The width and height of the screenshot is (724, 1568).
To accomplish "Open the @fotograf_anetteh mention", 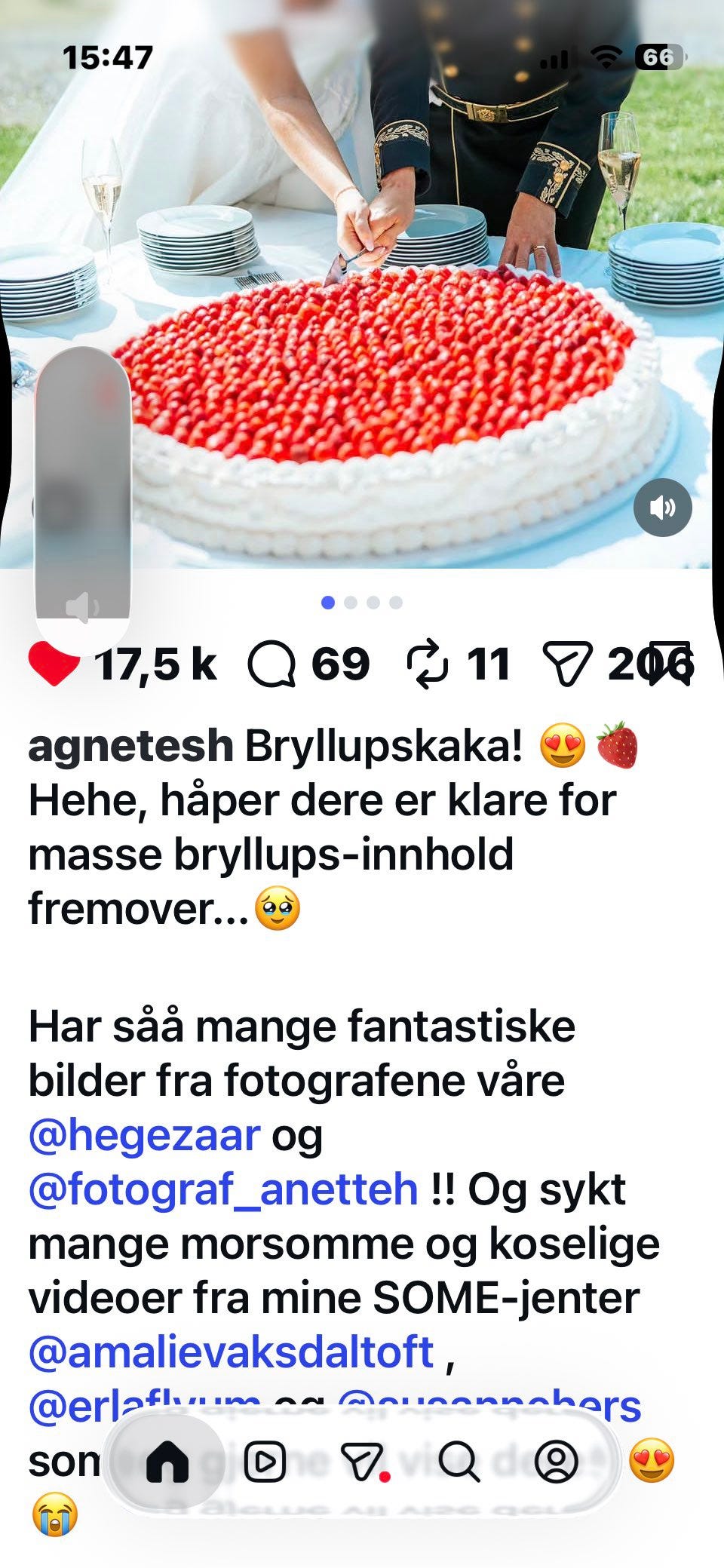I will (x=223, y=1189).
